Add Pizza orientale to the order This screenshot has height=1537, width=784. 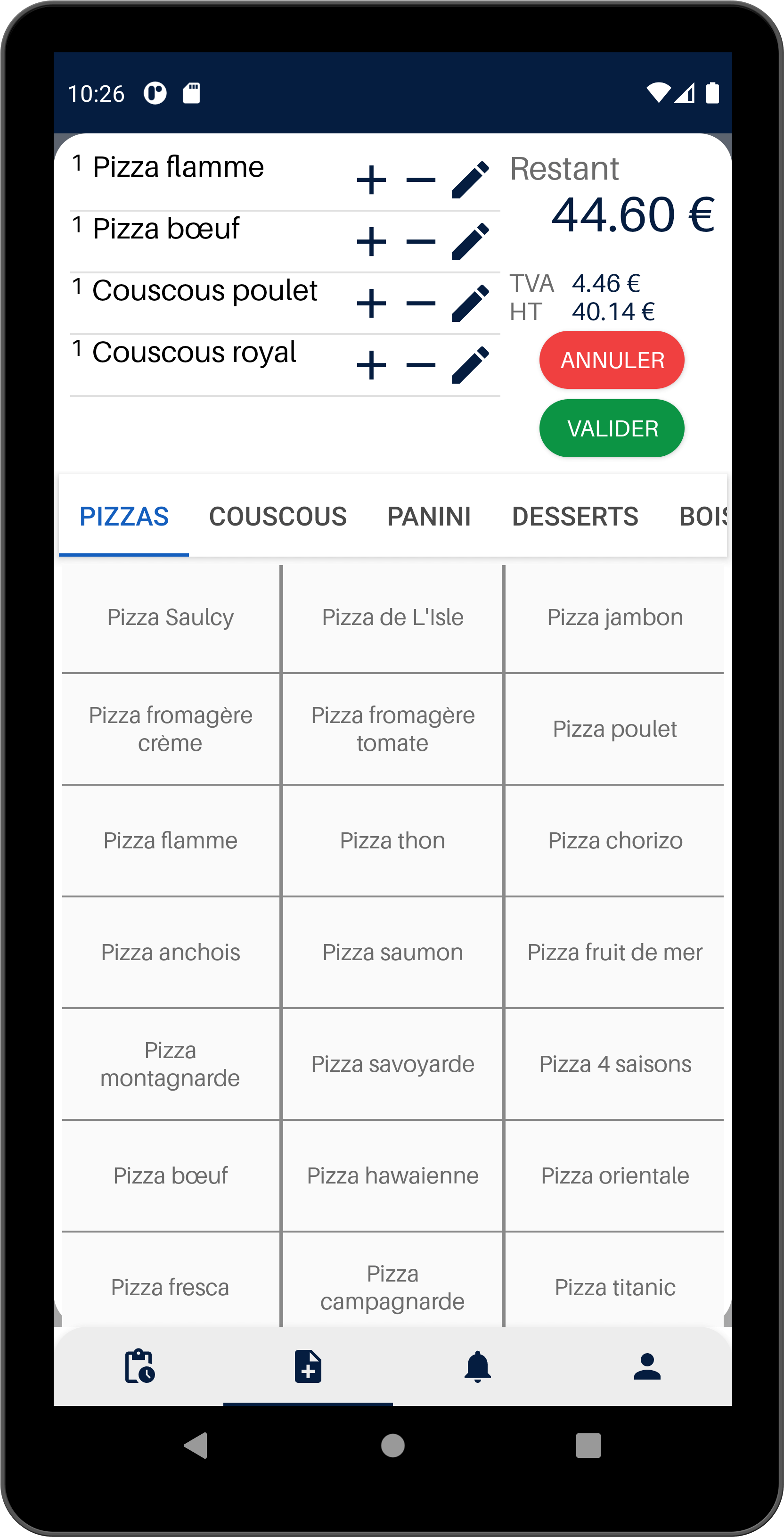[615, 1175]
